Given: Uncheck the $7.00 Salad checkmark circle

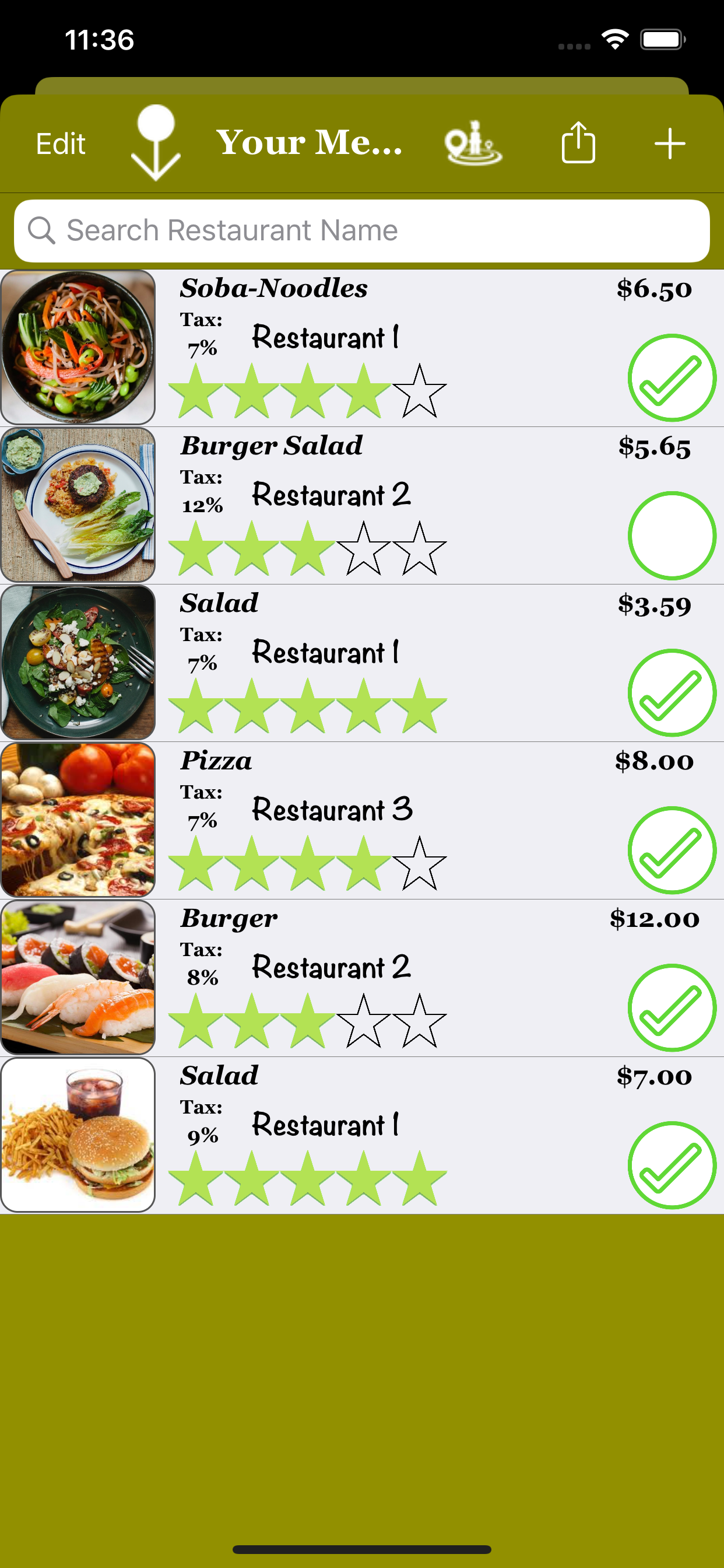Looking at the screenshot, I should pos(672,1165).
